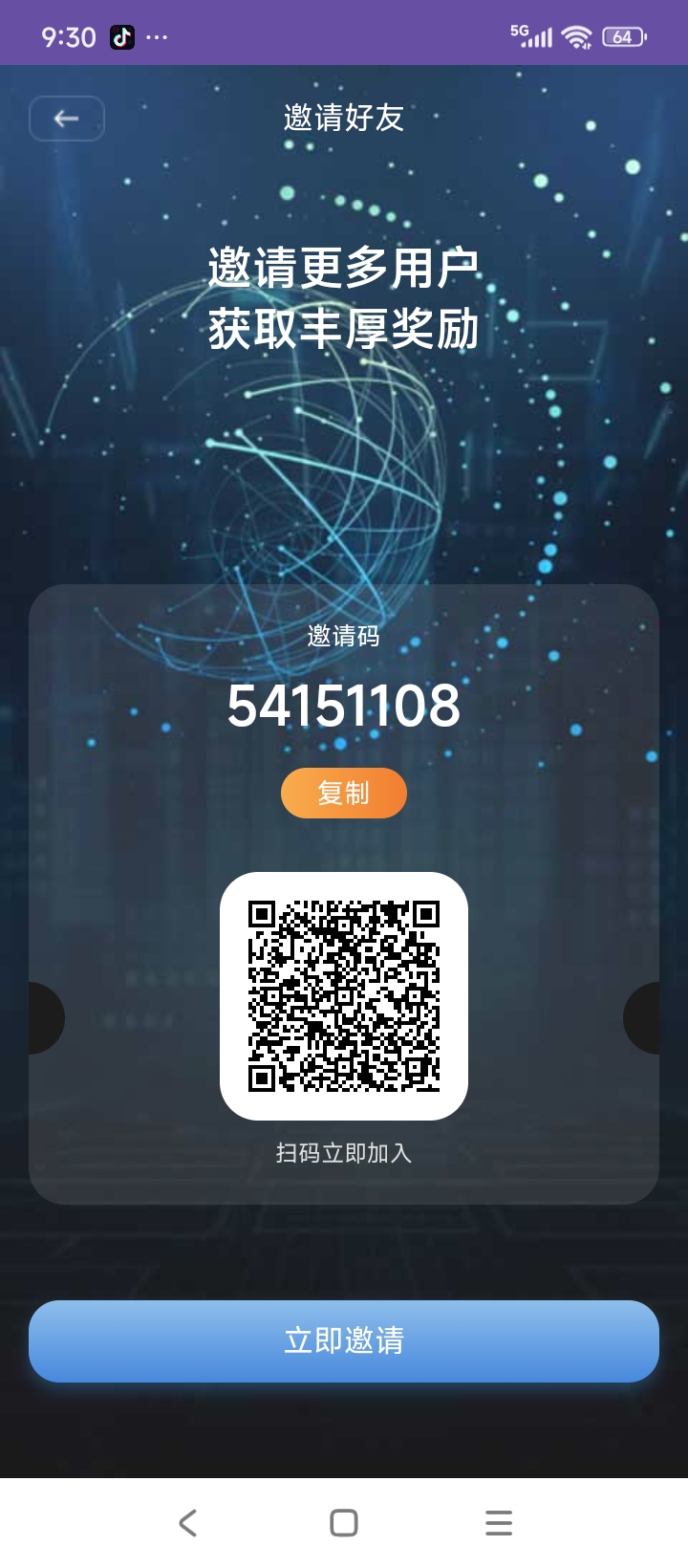Tap the 扫码立即加入 label below QR code
This screenshot has width=688, height=1568.
(343, 1153)
